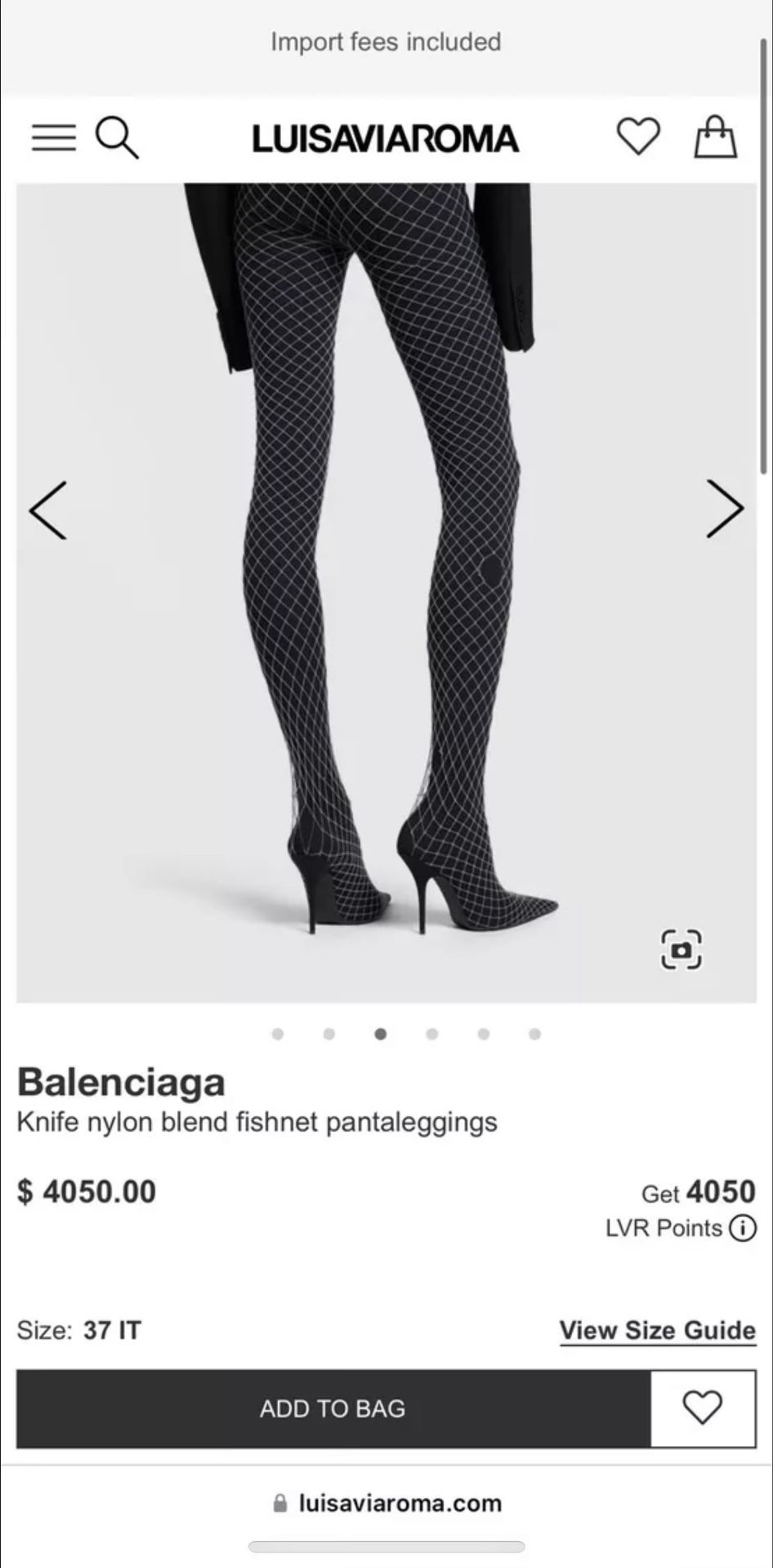Select the last carousel indicator dot

(x=533, y=1033)
